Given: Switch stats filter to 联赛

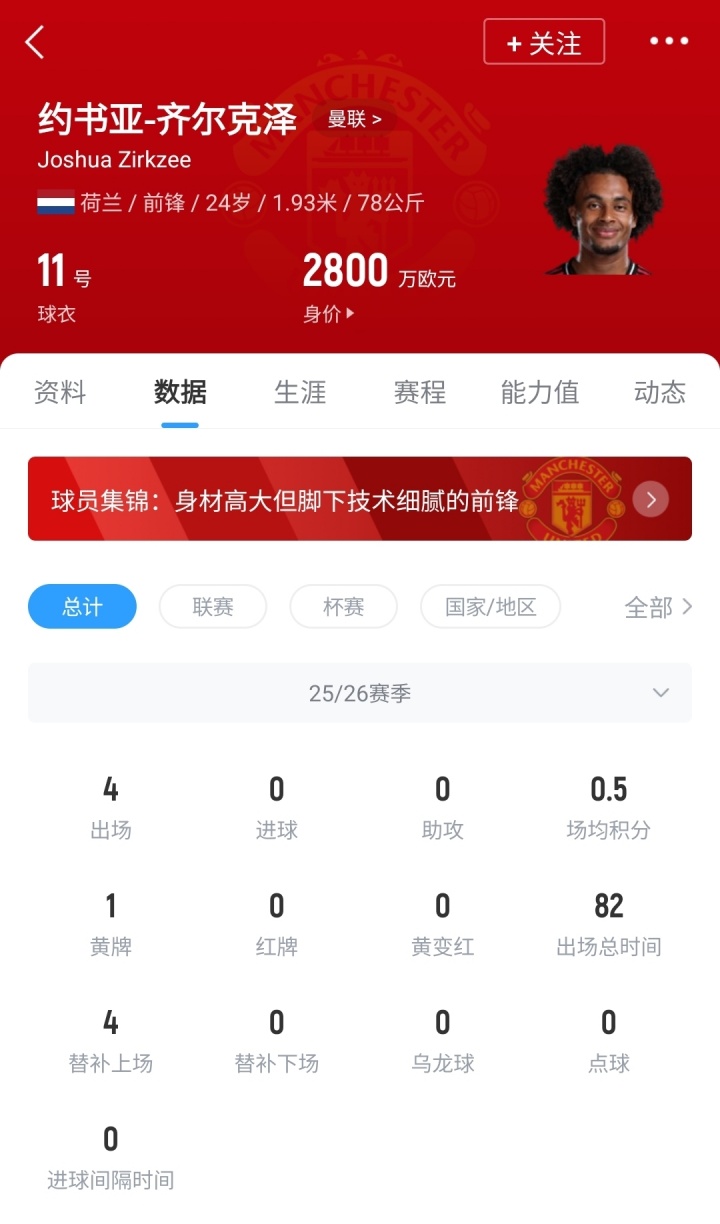Looking at the screenshot, I should pyautogui.click(x=212, y=606).
